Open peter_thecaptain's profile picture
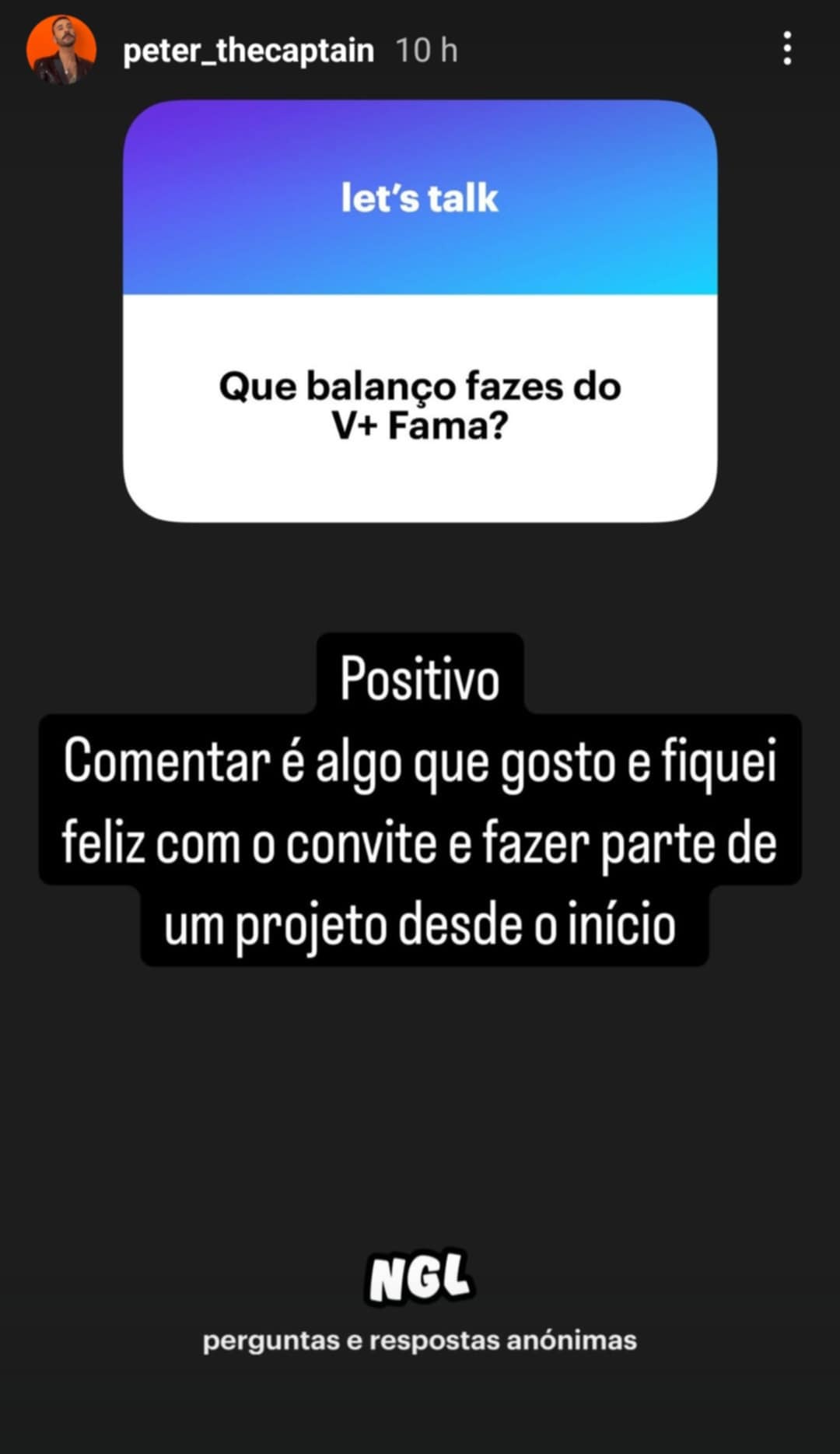840x1454 pixels. (x=61, y=49)
